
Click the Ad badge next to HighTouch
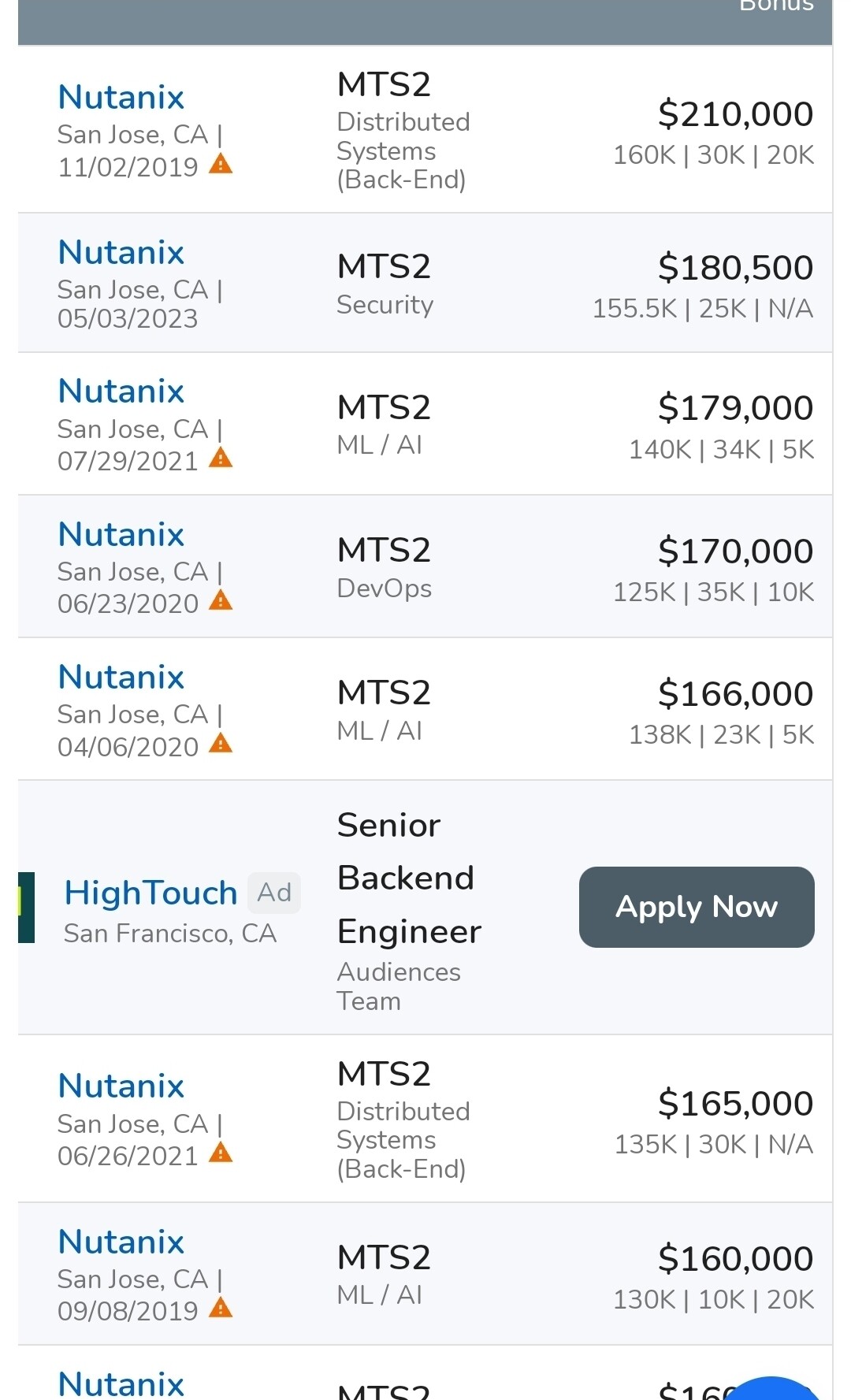point(274,893)
